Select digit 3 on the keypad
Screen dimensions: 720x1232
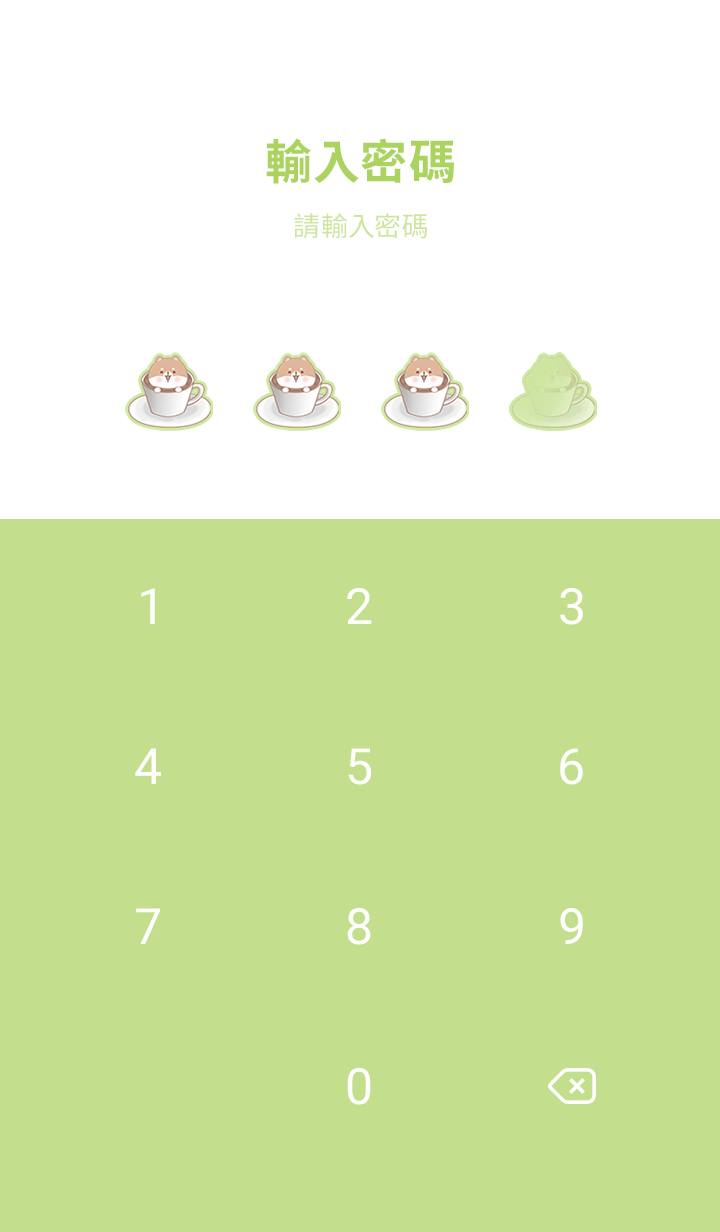571,607
